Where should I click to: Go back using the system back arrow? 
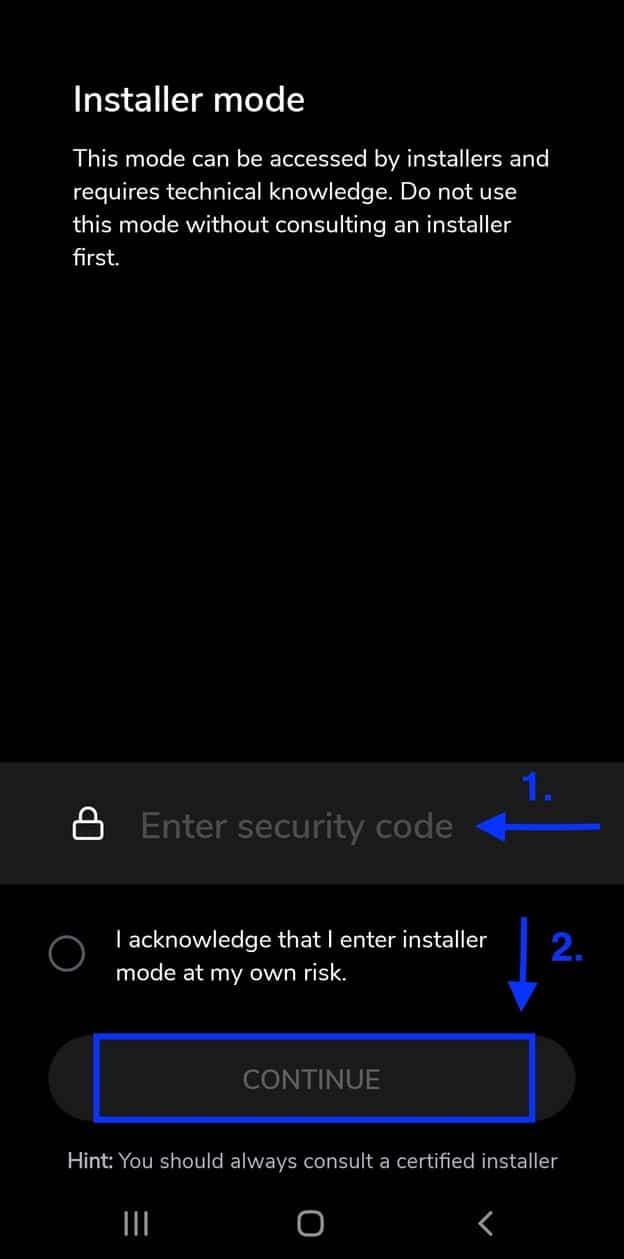486,1222
